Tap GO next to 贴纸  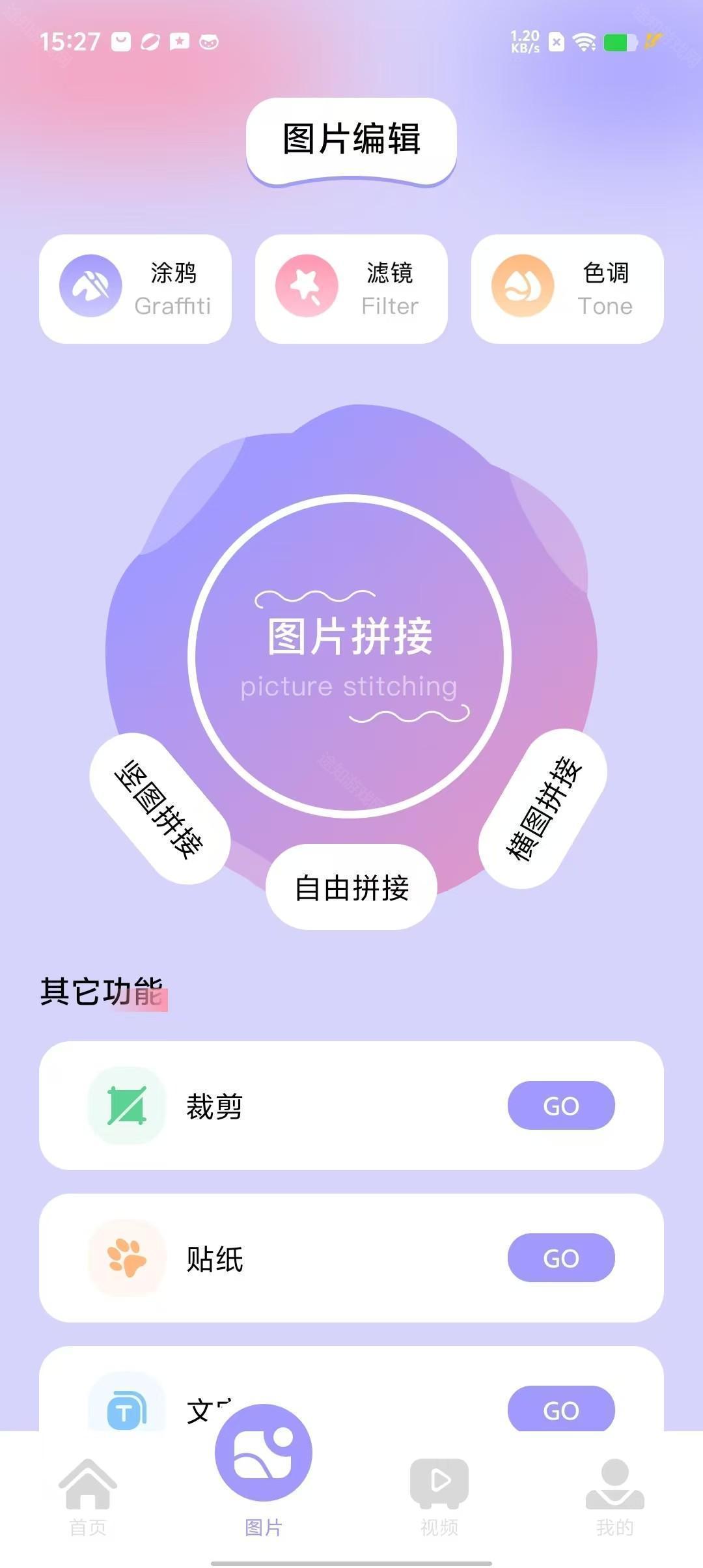(560, 1258)
